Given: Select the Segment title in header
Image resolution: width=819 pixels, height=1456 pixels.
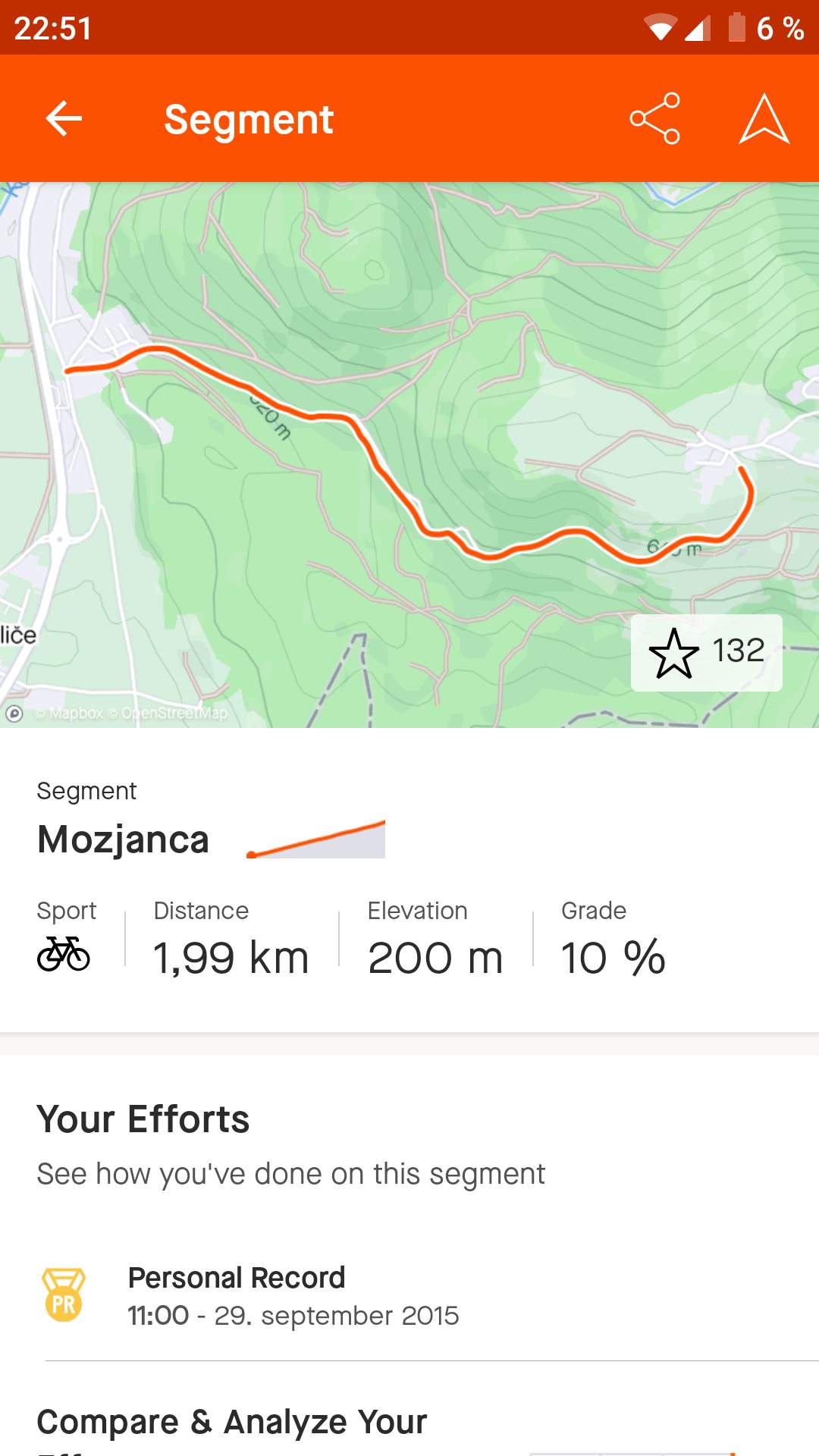Looking at the screenshot, I should point(248,119).
